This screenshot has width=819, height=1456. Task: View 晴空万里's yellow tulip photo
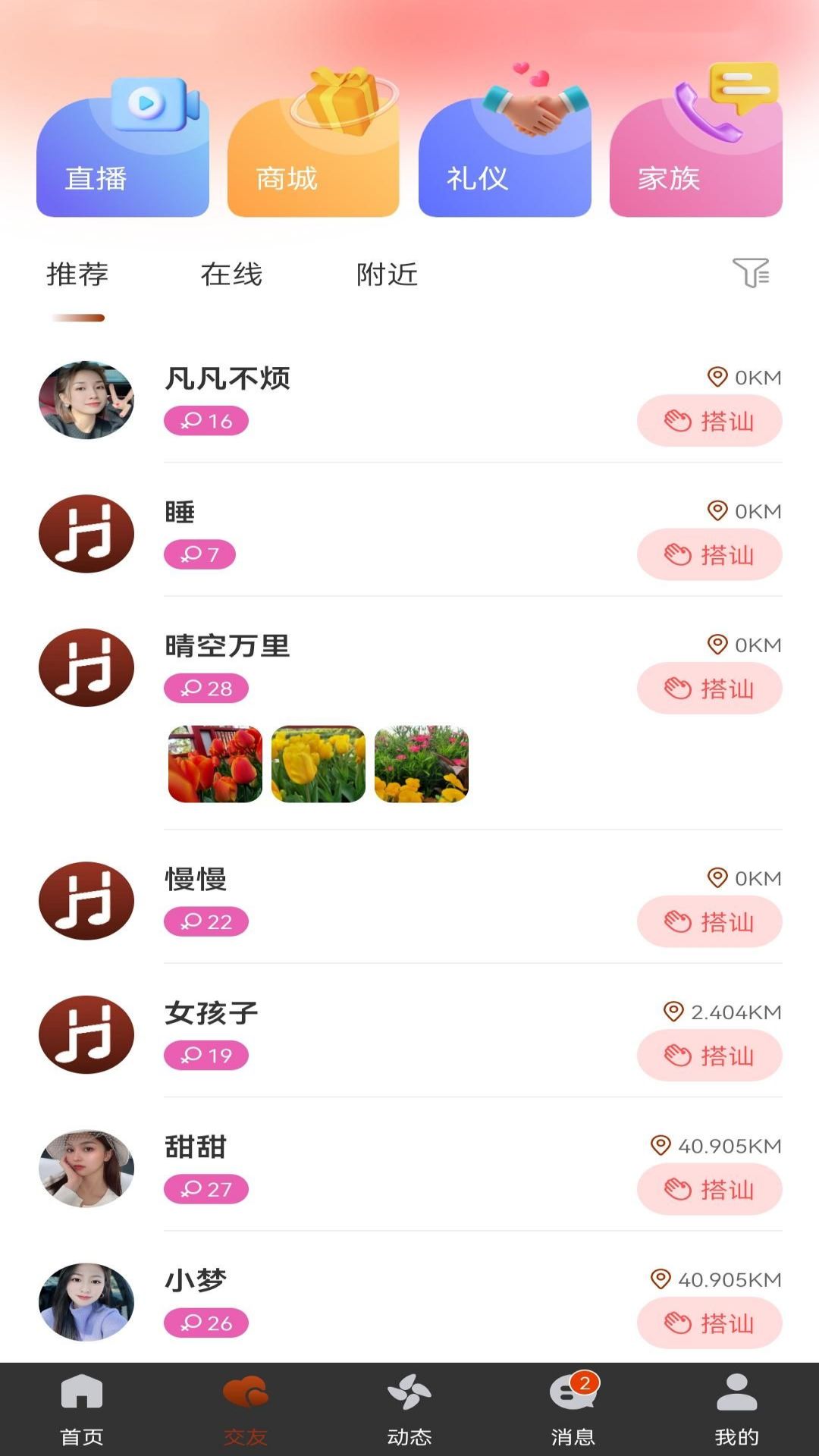point(318,764)
